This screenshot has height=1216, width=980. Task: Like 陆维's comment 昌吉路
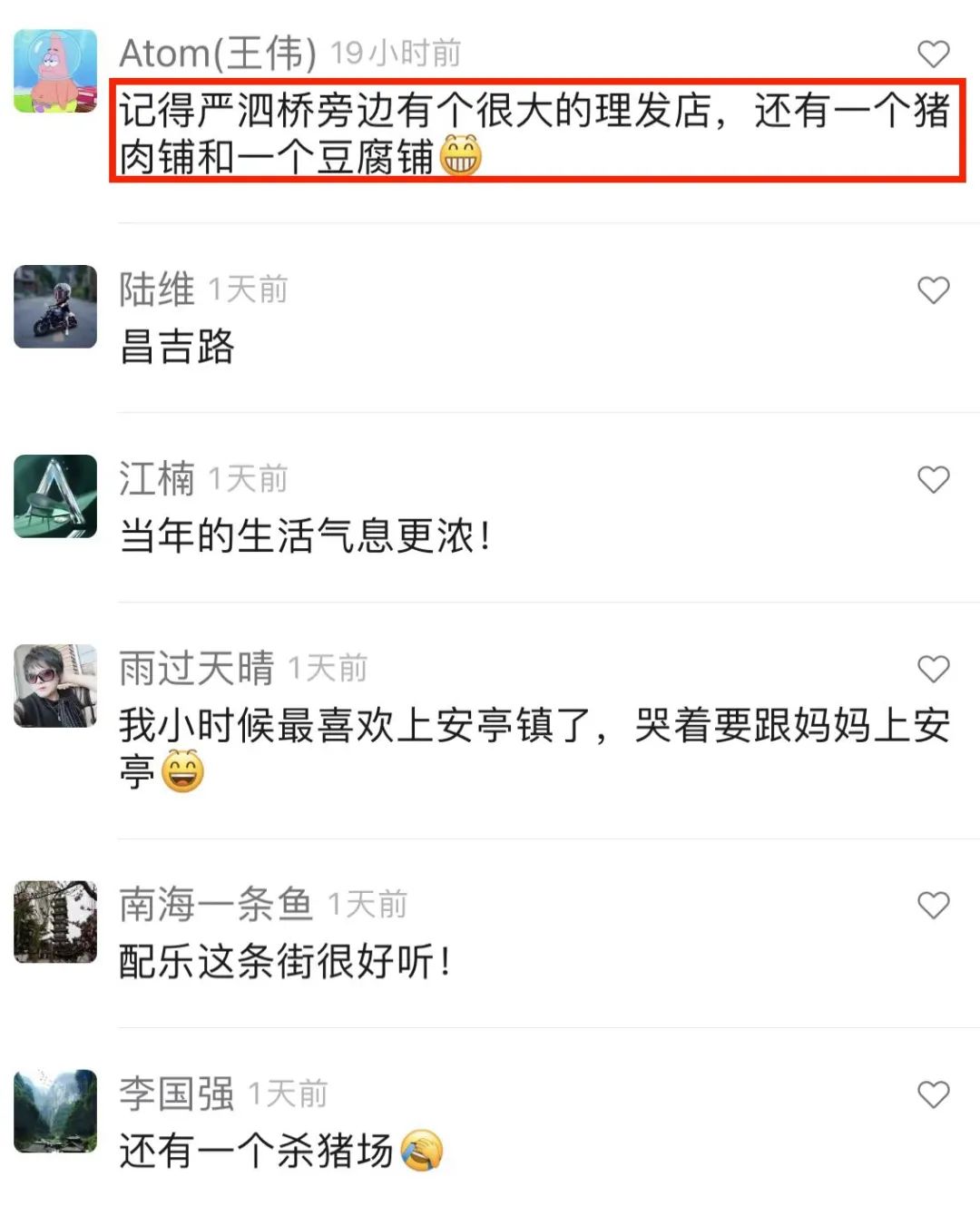pos(933,290)
